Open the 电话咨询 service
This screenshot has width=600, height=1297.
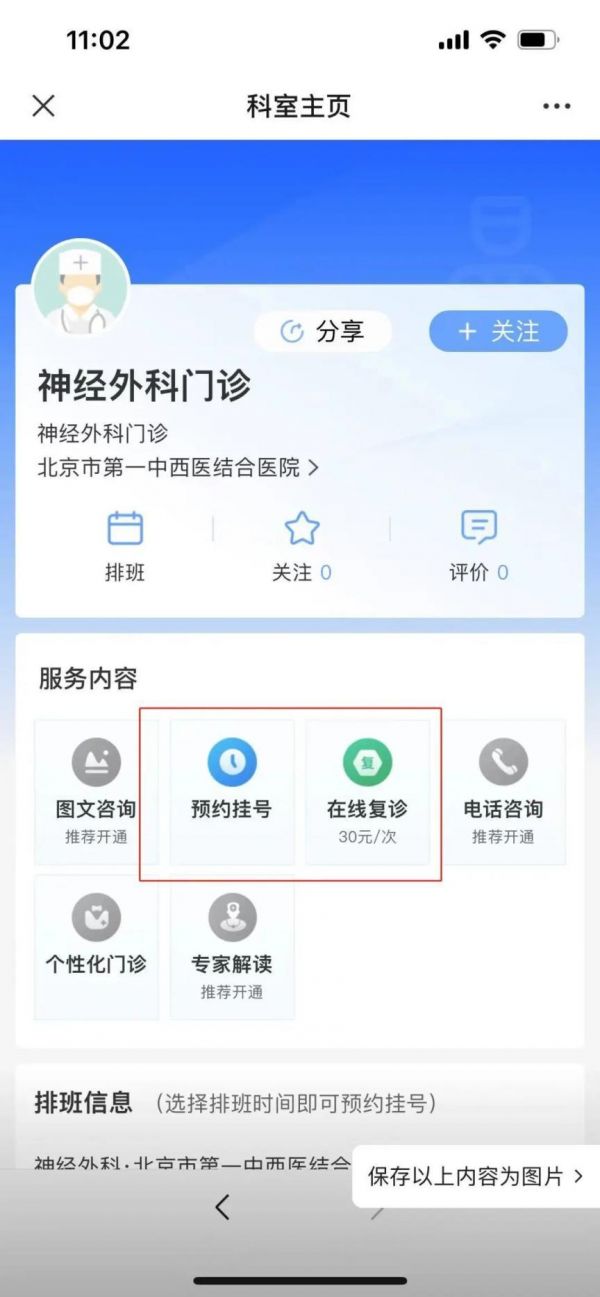pyautogui.click(x=503, y=792)
